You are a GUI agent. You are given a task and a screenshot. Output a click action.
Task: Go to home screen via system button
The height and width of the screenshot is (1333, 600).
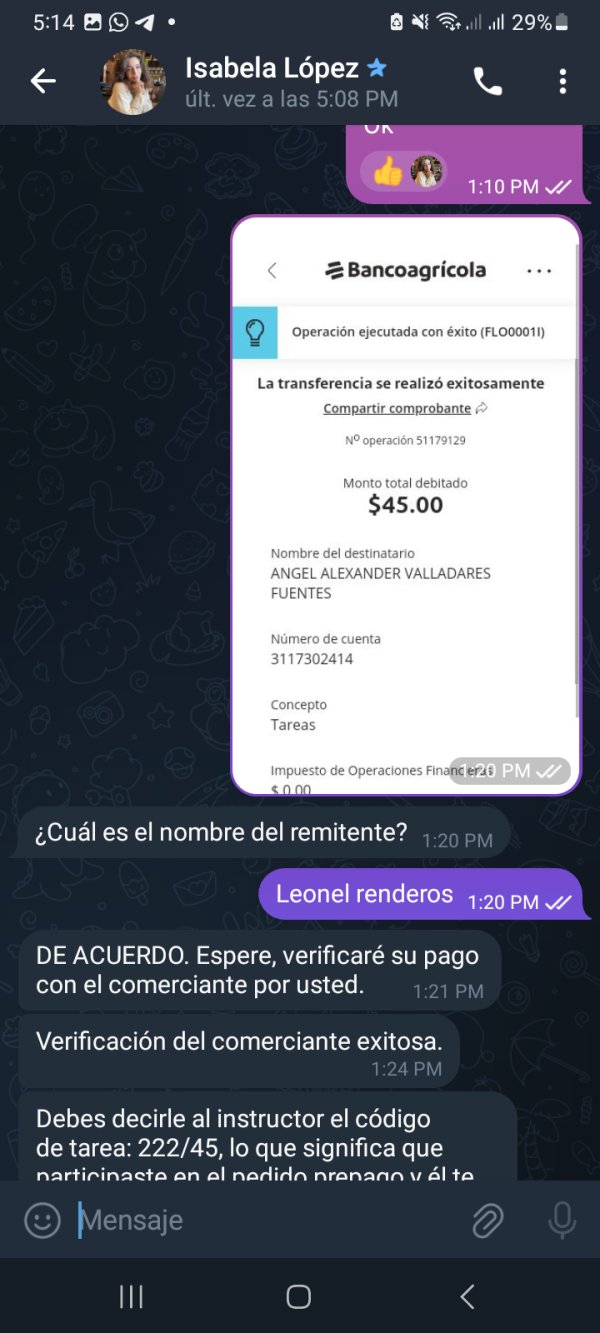pyautogui.click(x=299, y=1297)
